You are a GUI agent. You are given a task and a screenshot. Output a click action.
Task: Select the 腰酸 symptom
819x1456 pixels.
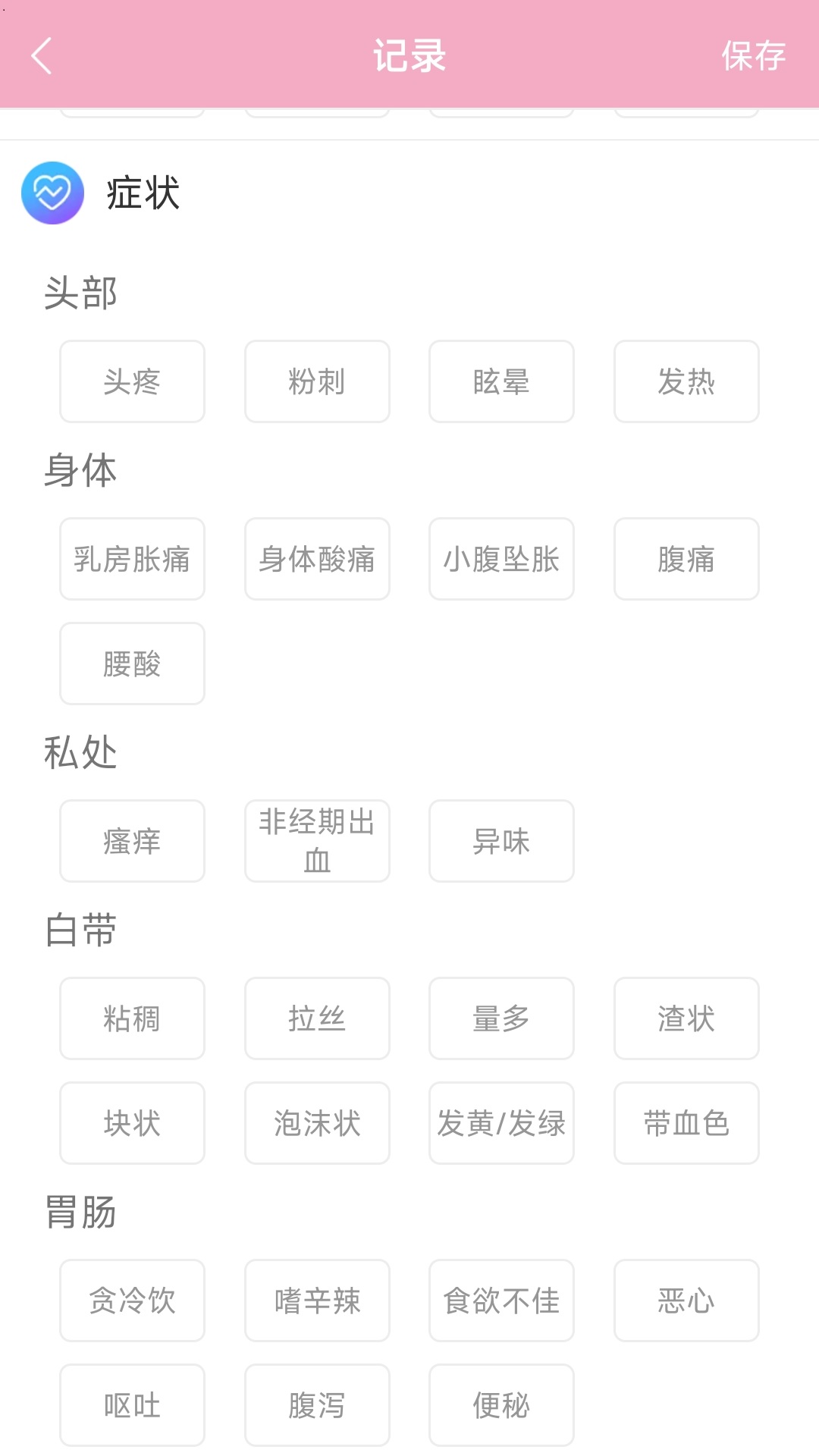pos(131,664)
